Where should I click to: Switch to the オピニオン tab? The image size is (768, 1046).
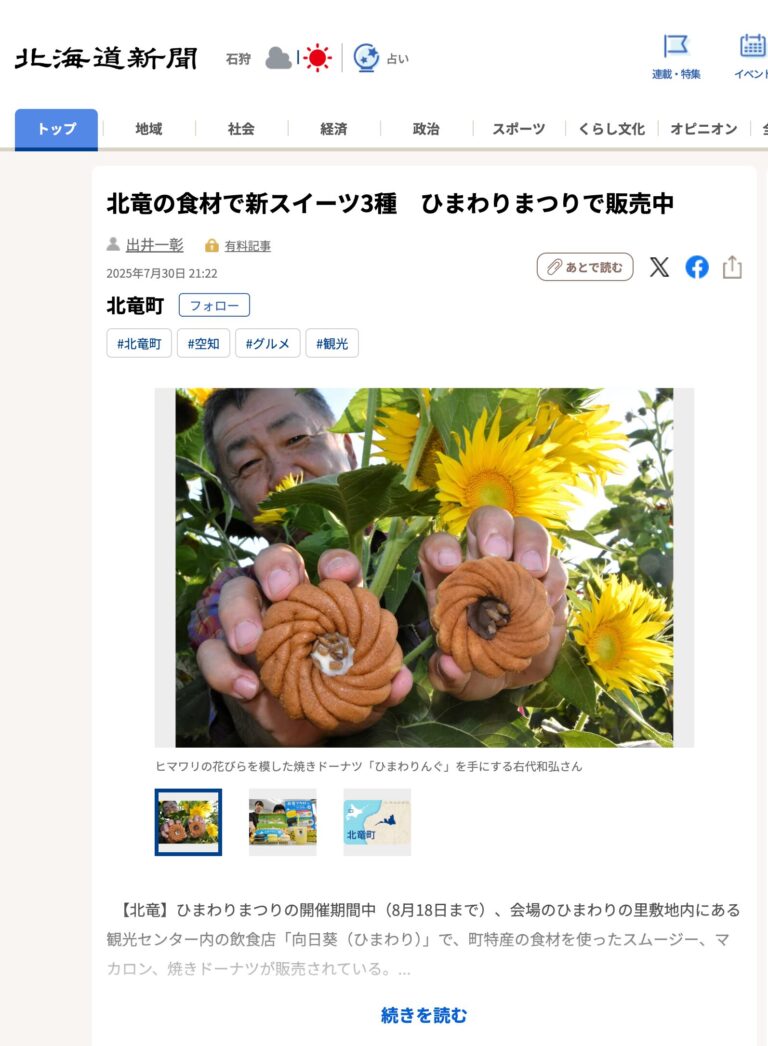703,129
